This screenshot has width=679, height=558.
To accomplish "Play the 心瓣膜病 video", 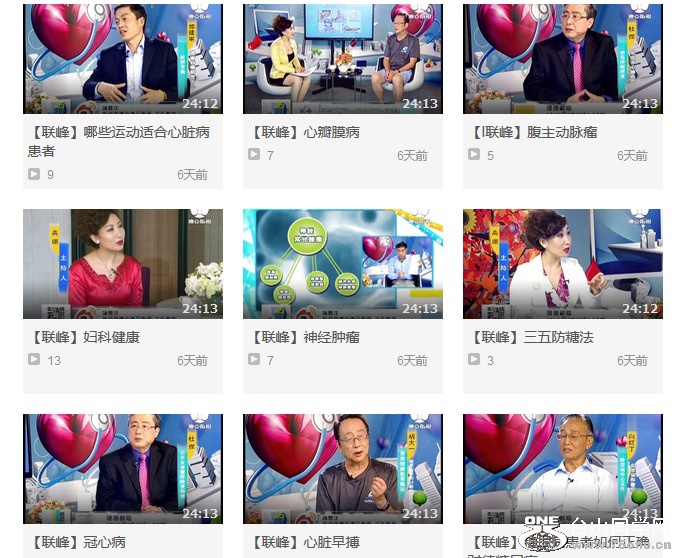I will coord(342,60).
